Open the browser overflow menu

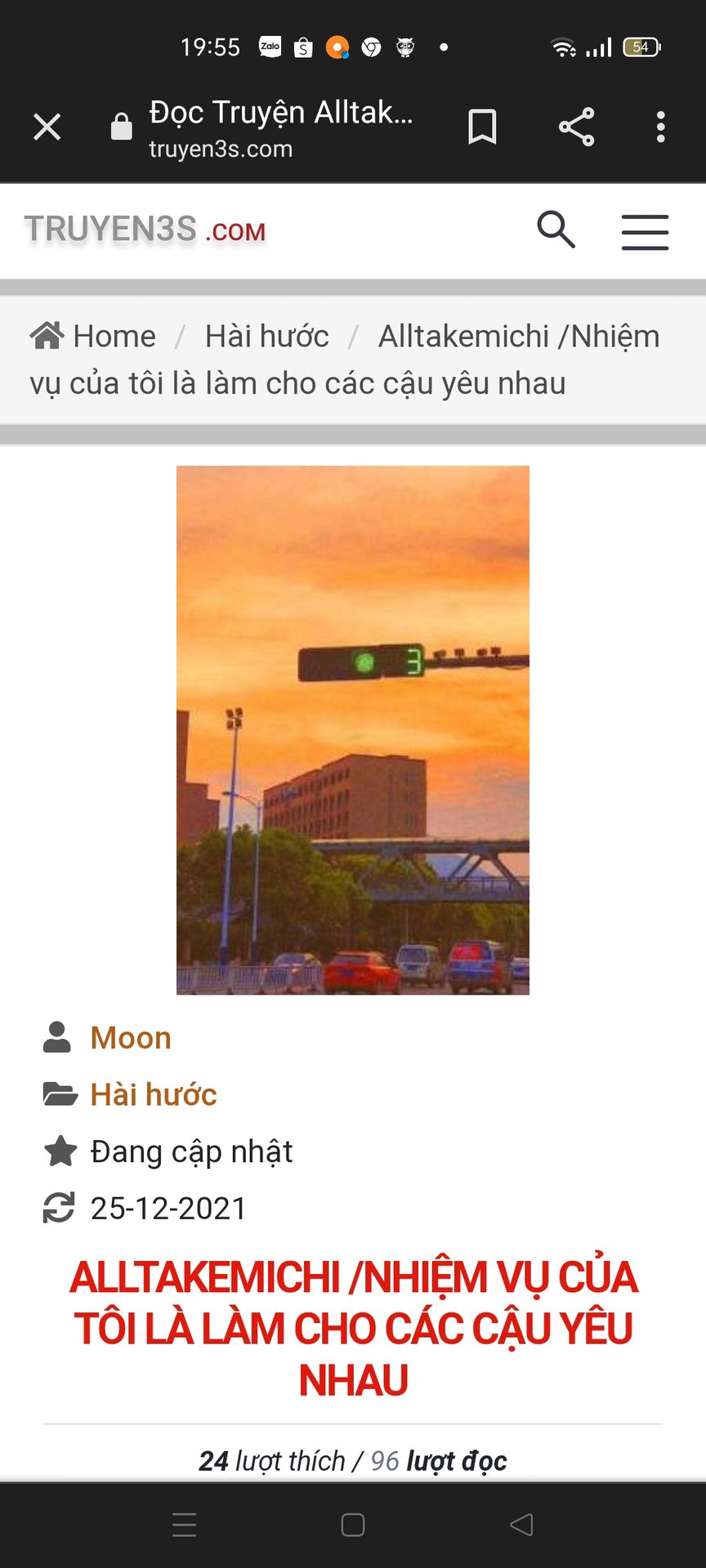661,127
